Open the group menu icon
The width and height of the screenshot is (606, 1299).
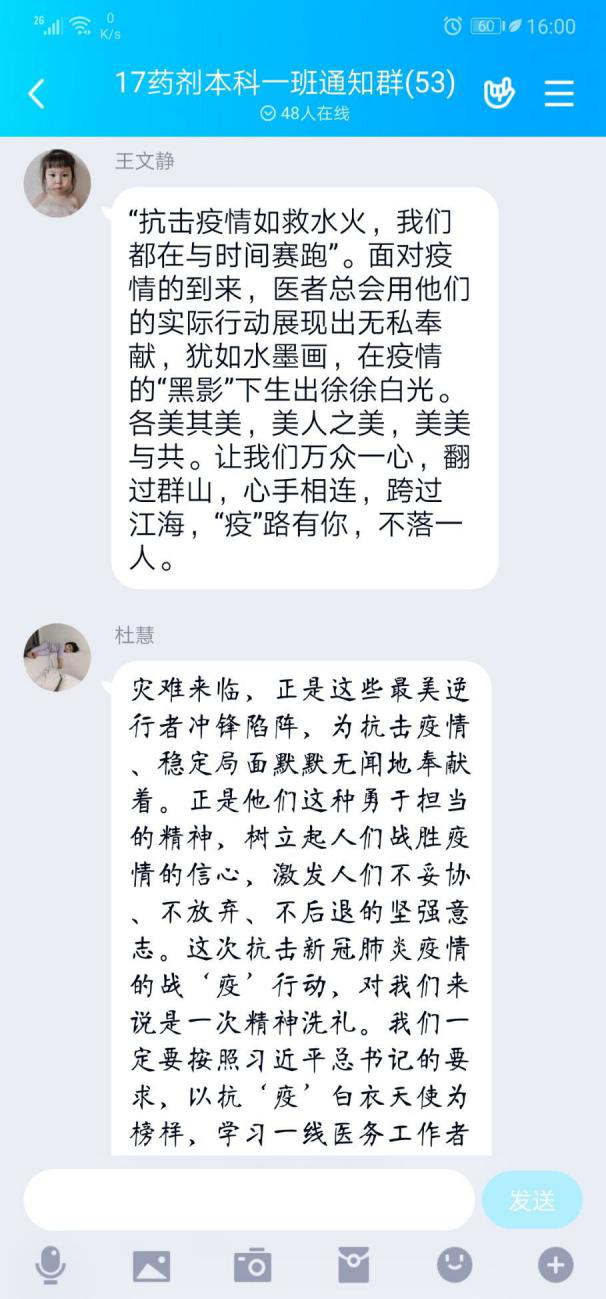coord(559,93)
